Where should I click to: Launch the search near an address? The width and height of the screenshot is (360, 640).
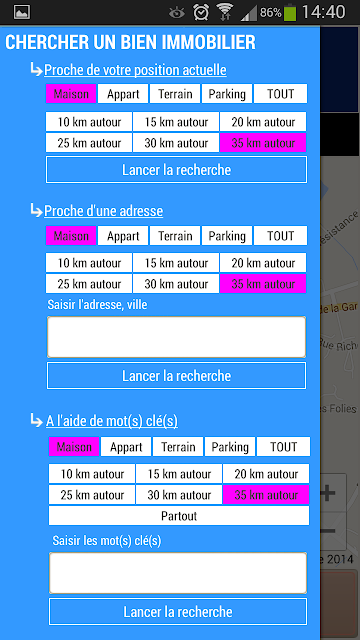click(x=176, y=376)
